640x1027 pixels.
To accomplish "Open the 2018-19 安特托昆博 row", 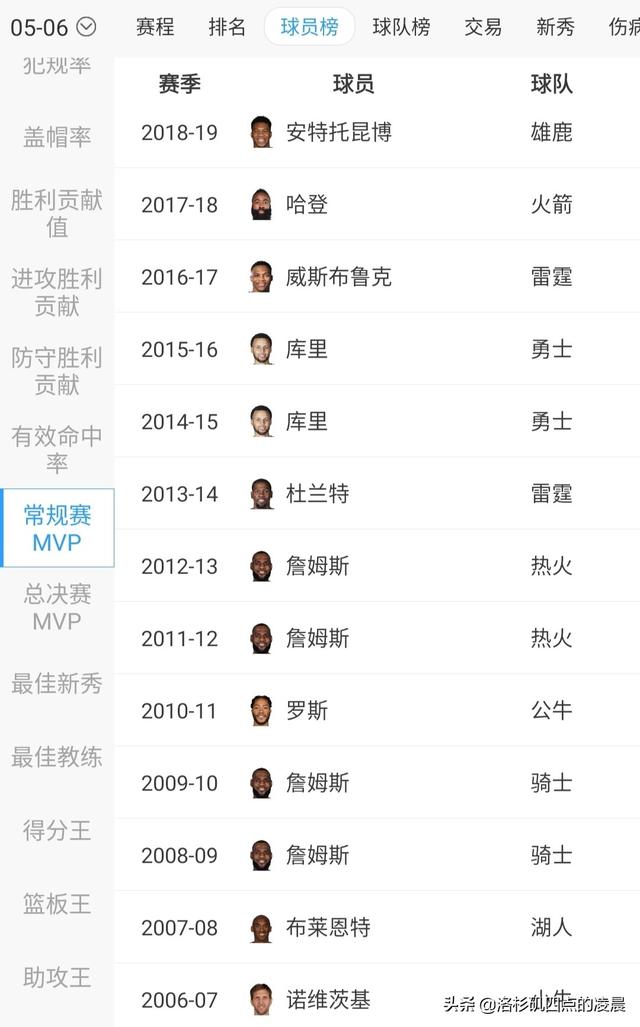I will (x=377, y=132).
